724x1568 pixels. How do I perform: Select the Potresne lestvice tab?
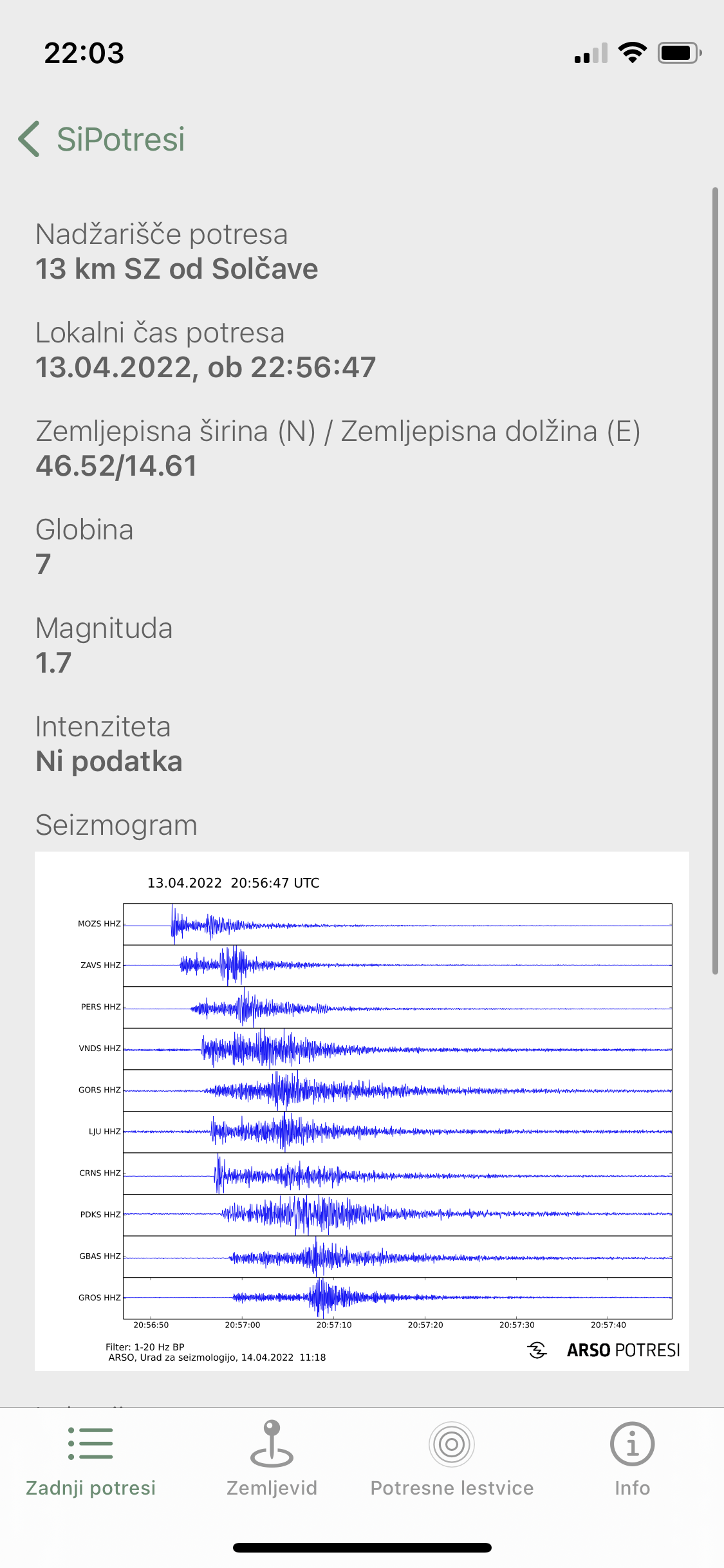point(452,1460)
